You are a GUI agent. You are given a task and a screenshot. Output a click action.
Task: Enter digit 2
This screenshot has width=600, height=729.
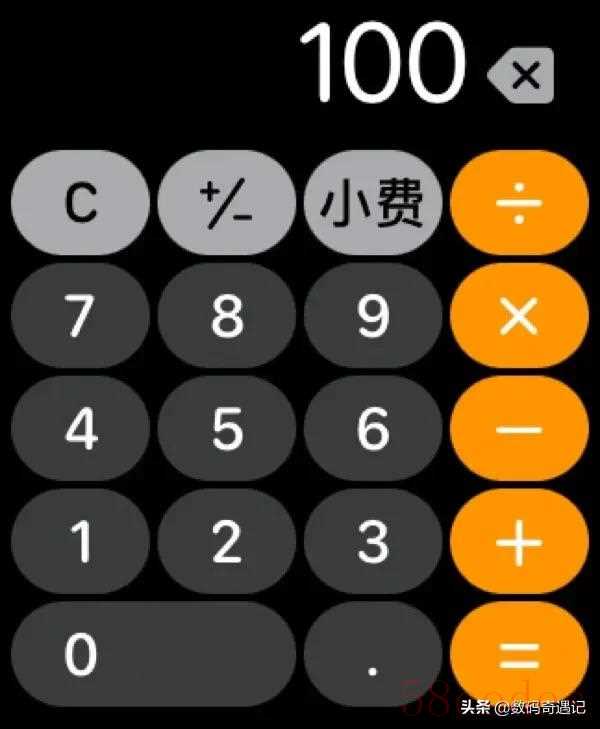(227, 543)
